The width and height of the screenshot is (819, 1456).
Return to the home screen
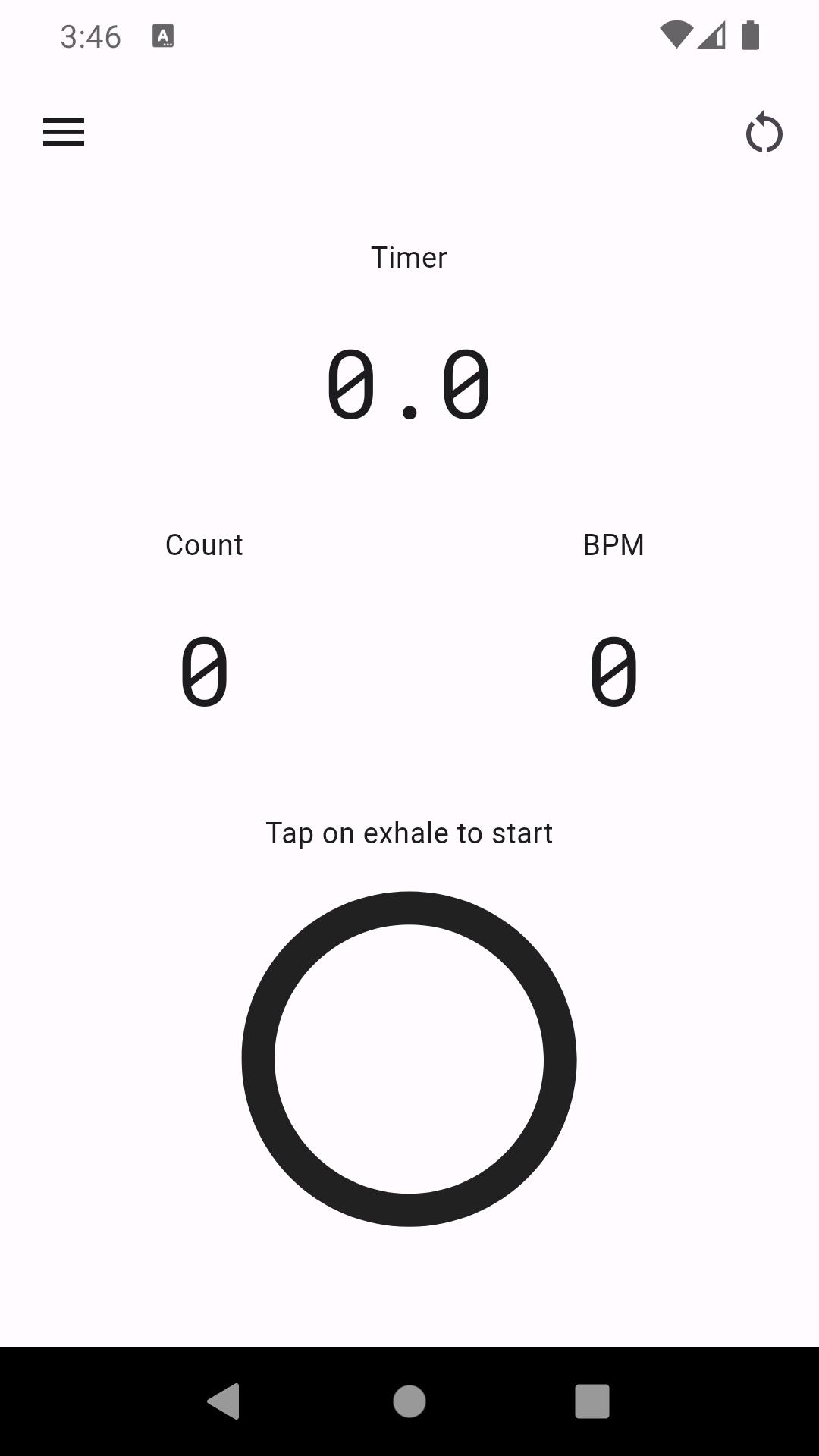pos(409,1401)
